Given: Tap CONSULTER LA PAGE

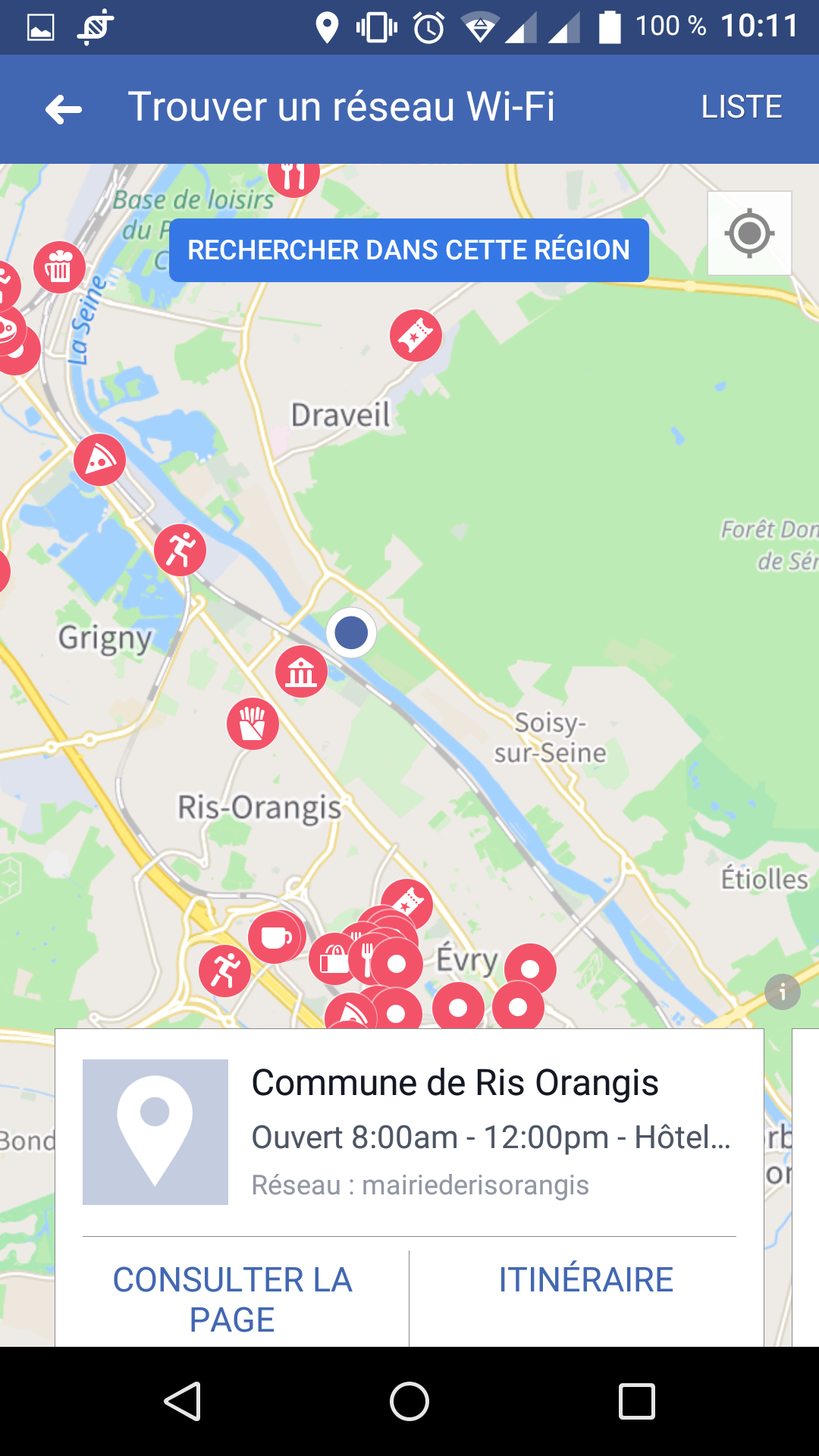Looking at the screenshot, I should pos(232,1299).
